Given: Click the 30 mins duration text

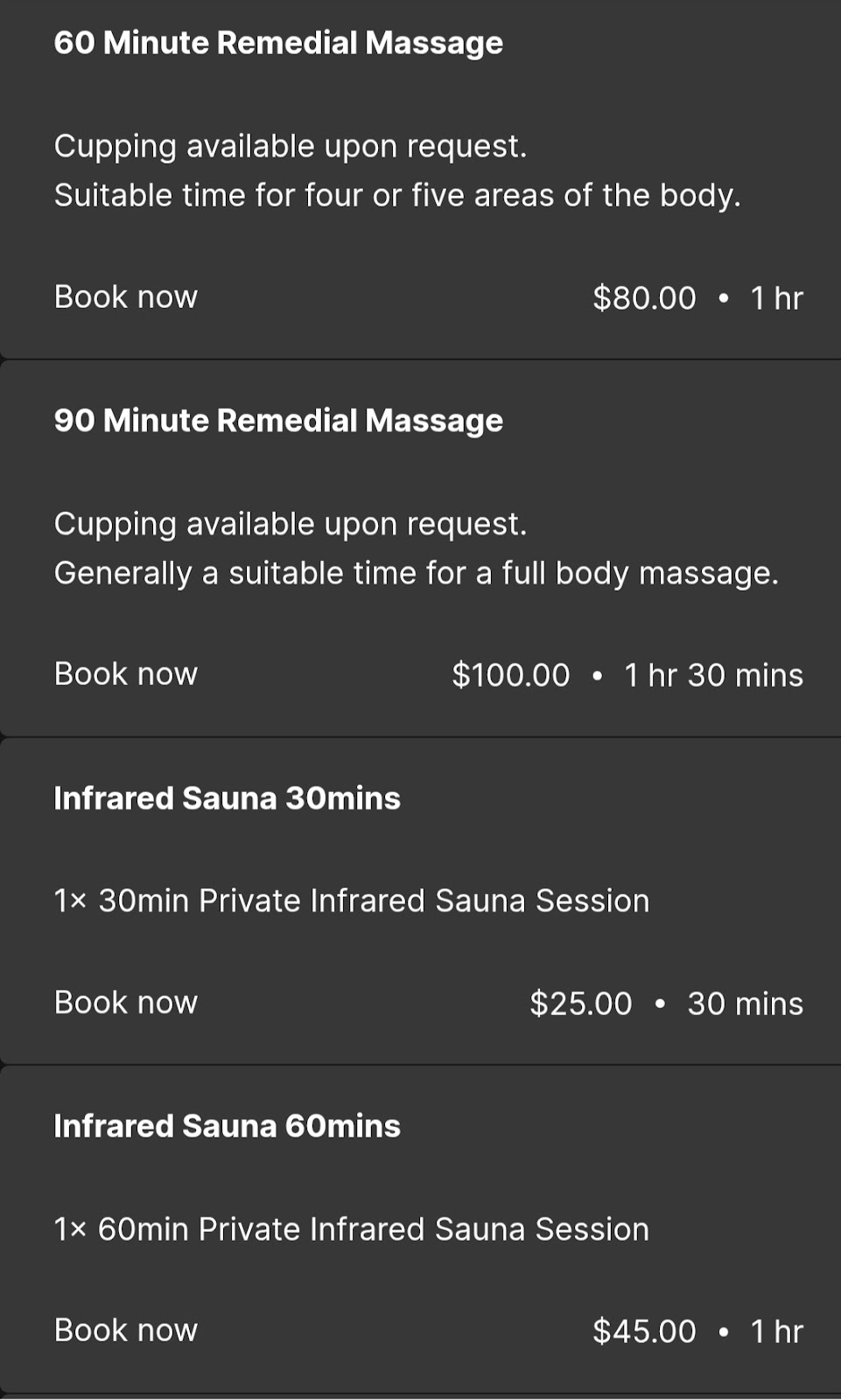Looking at the screenshot, I should (746, 1003).
